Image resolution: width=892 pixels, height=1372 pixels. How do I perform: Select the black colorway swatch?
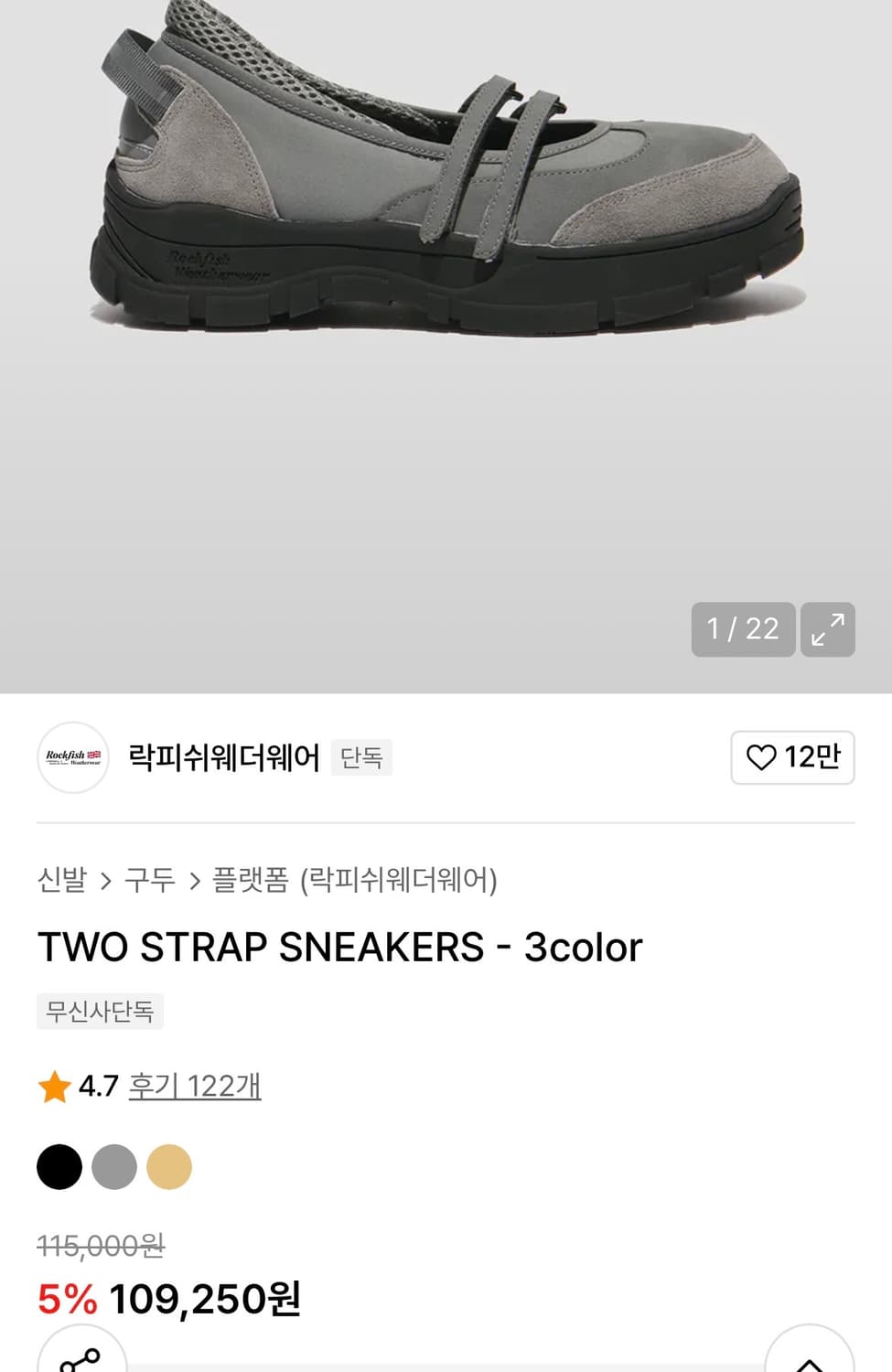click(58, 1168)
